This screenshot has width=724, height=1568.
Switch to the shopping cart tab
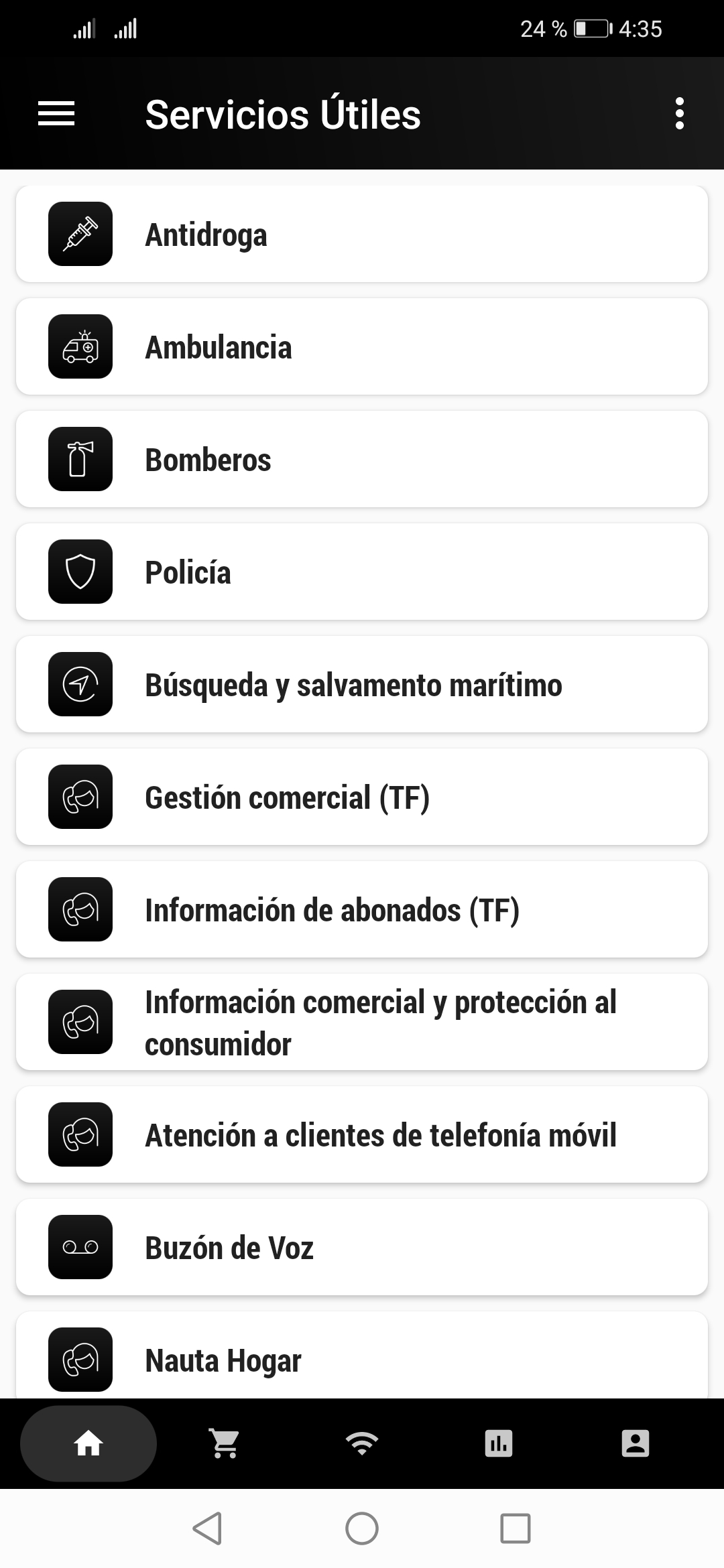(x=225, y=1443)
